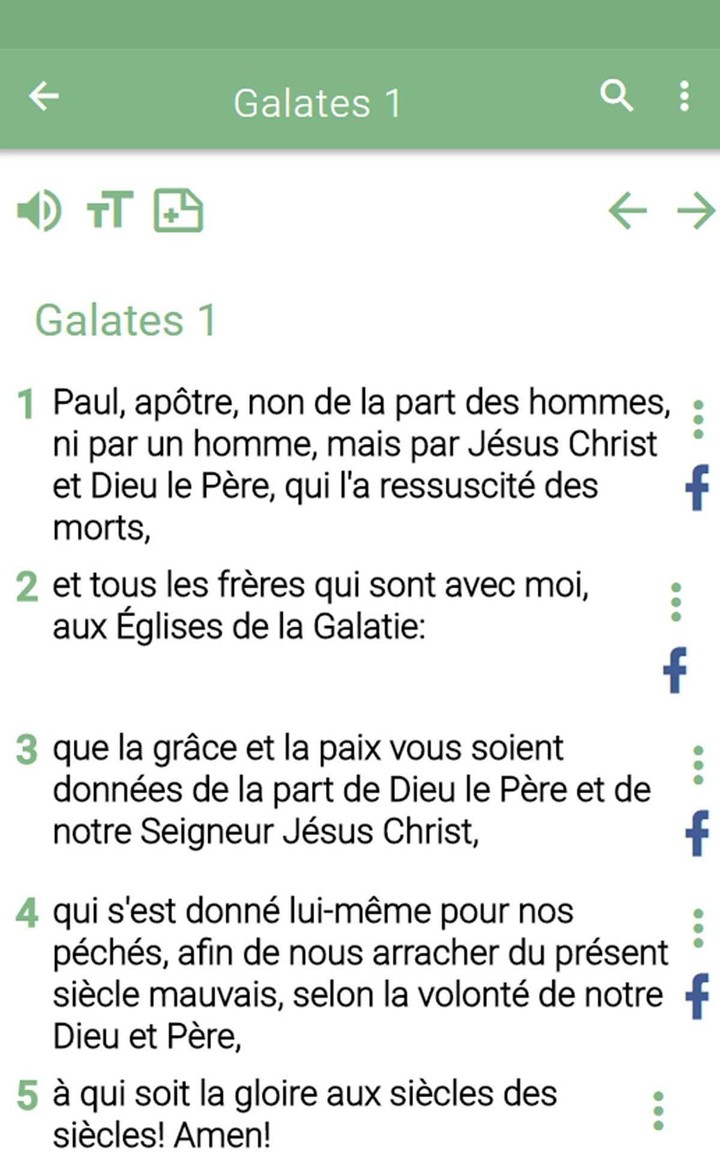720x1152 pixels.
Task: Open the app overflow menu
Action: (x=685, y=97)
